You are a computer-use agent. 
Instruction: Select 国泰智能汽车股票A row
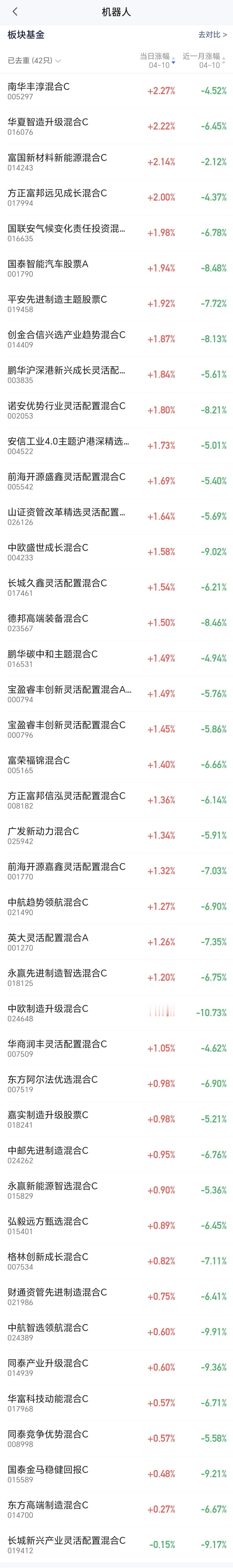click(x=116, y=268)
